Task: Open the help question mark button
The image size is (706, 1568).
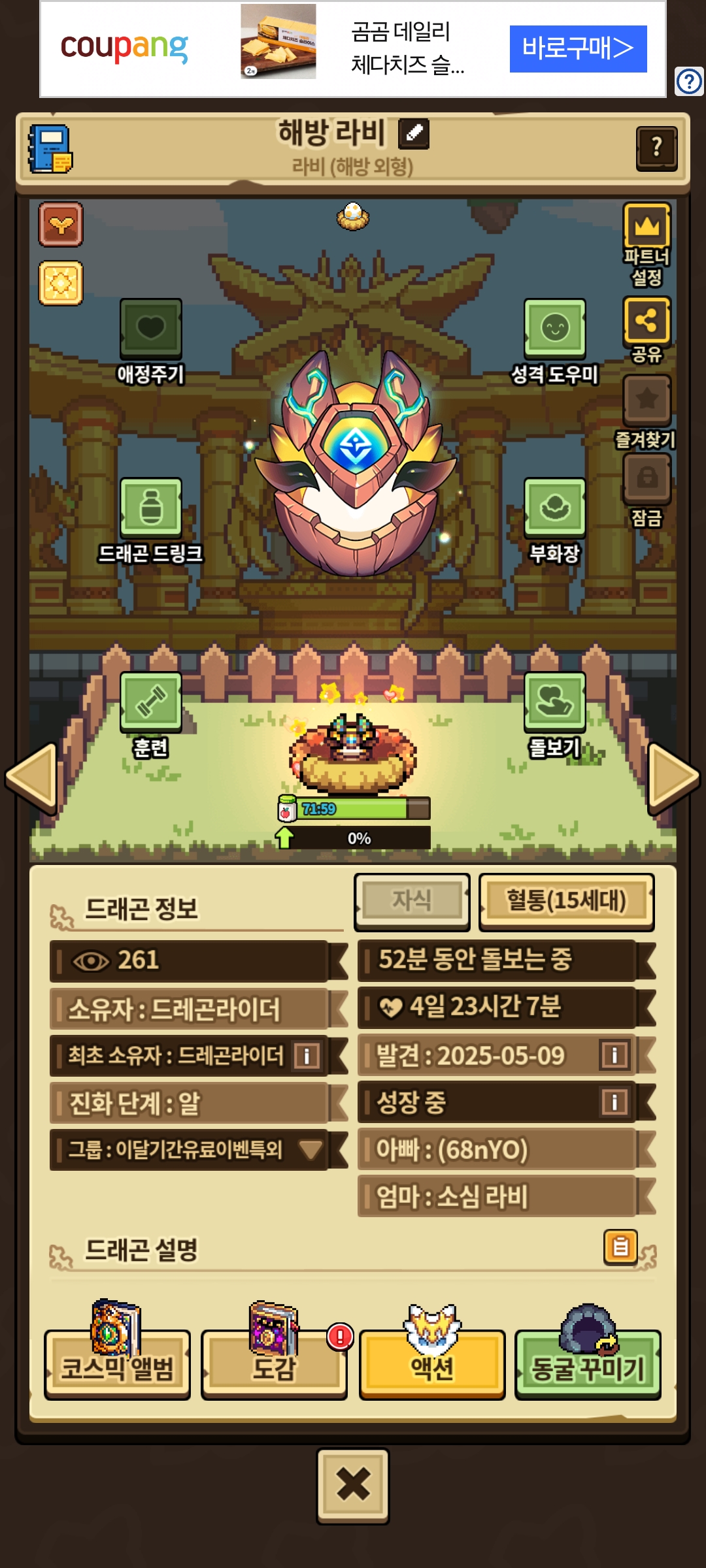Action: click(656, 148)
